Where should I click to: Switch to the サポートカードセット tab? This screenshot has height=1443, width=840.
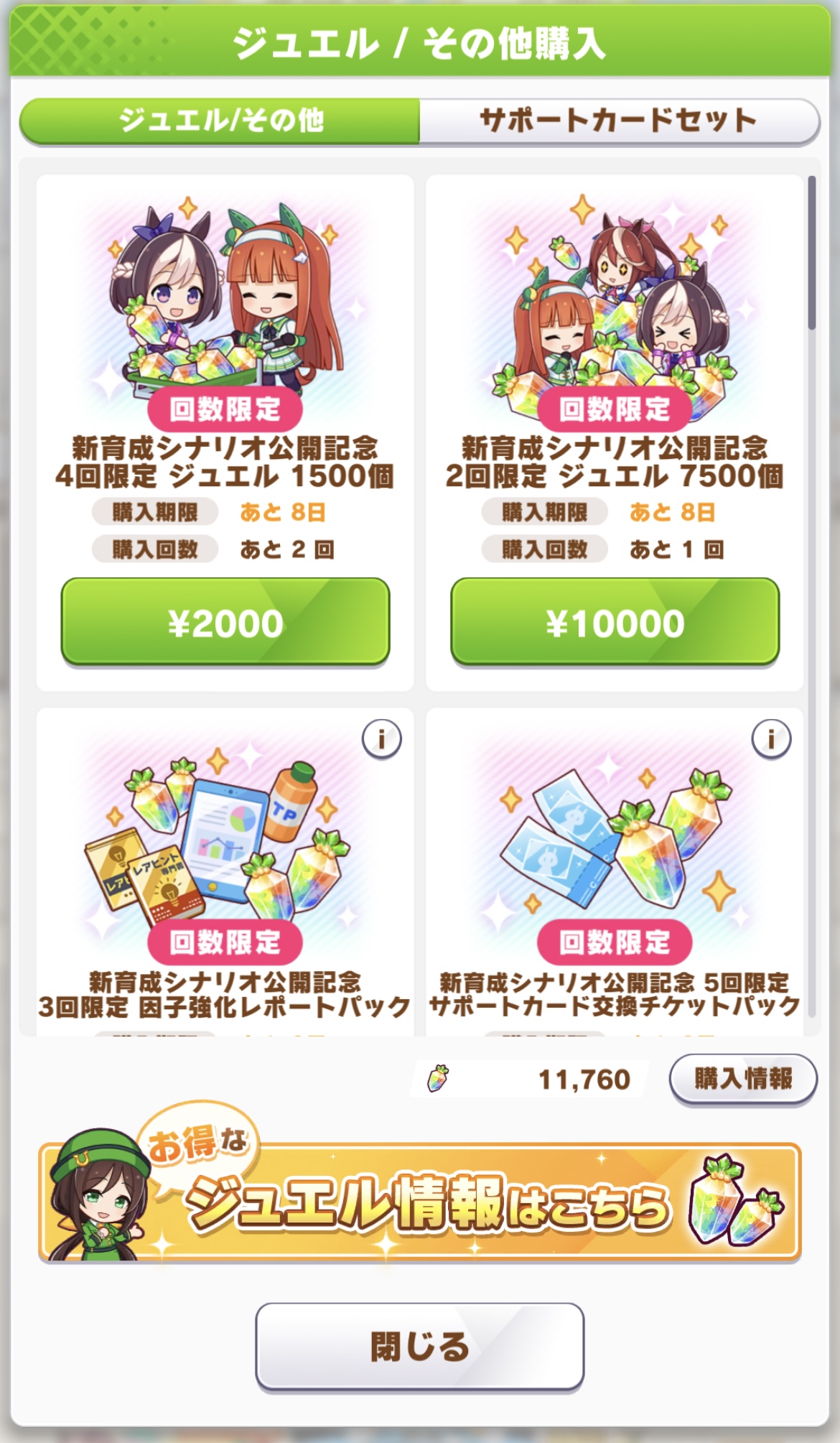[617, 121]
